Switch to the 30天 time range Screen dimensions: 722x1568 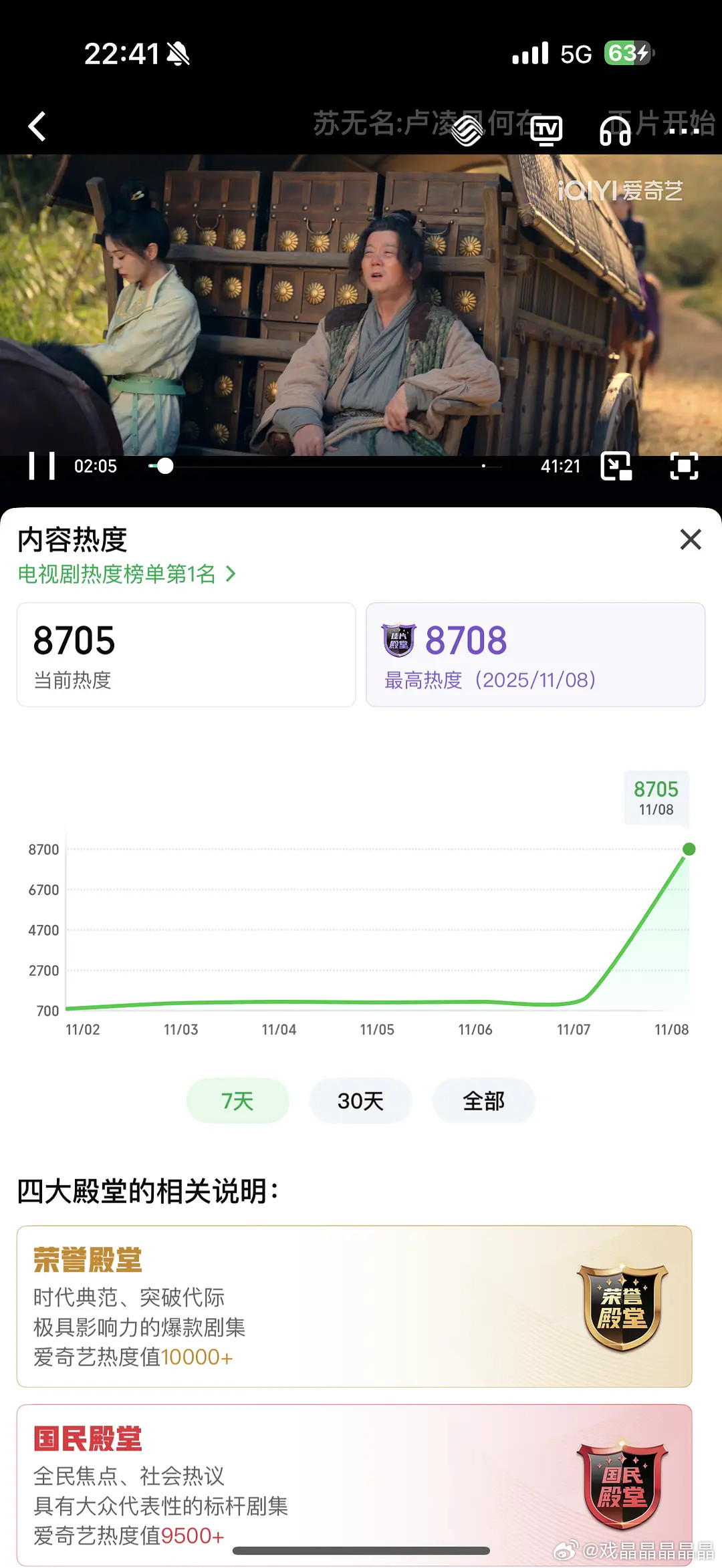[x=360, y=1101]
